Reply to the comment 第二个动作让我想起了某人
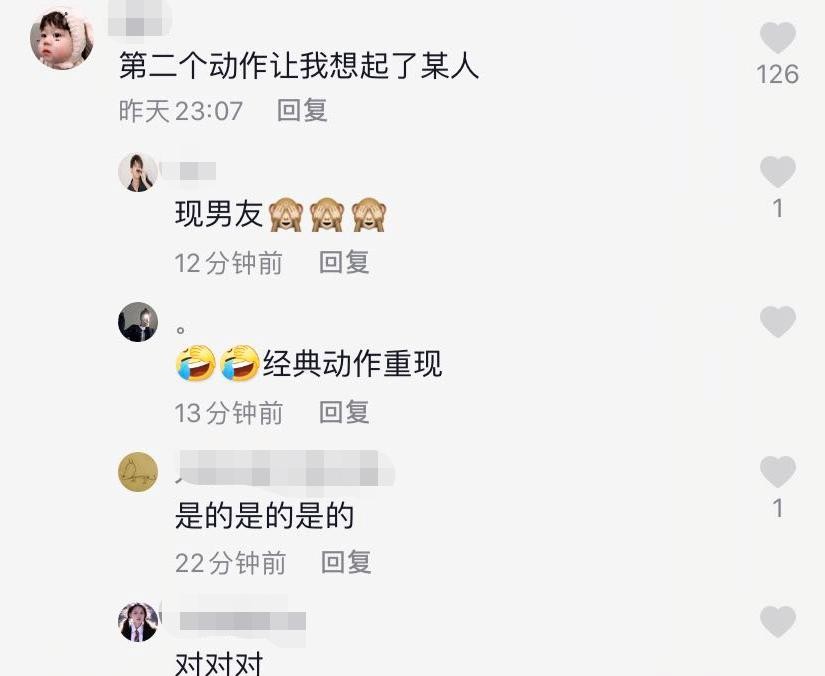The height and width of the screenshot is (676, 825). point(302,110)
